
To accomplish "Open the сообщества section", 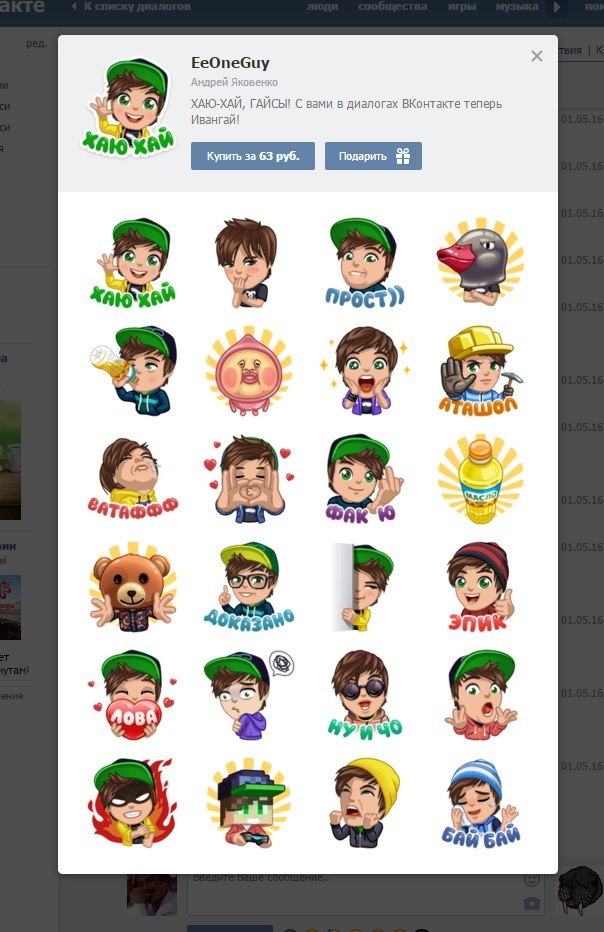I will point(393,7).
